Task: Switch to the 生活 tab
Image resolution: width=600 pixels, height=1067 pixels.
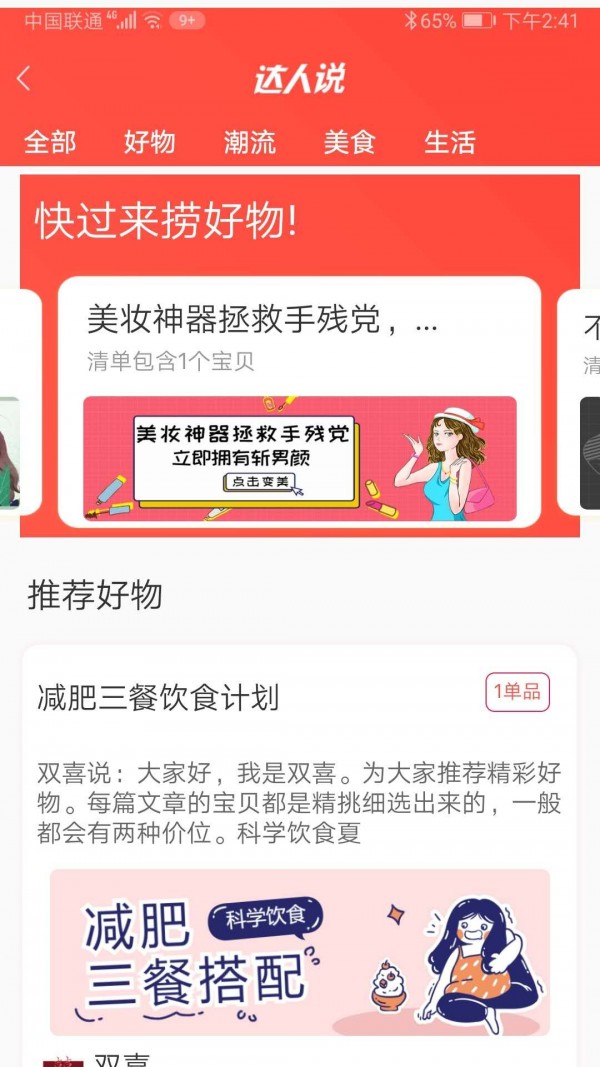Action: 449,143
